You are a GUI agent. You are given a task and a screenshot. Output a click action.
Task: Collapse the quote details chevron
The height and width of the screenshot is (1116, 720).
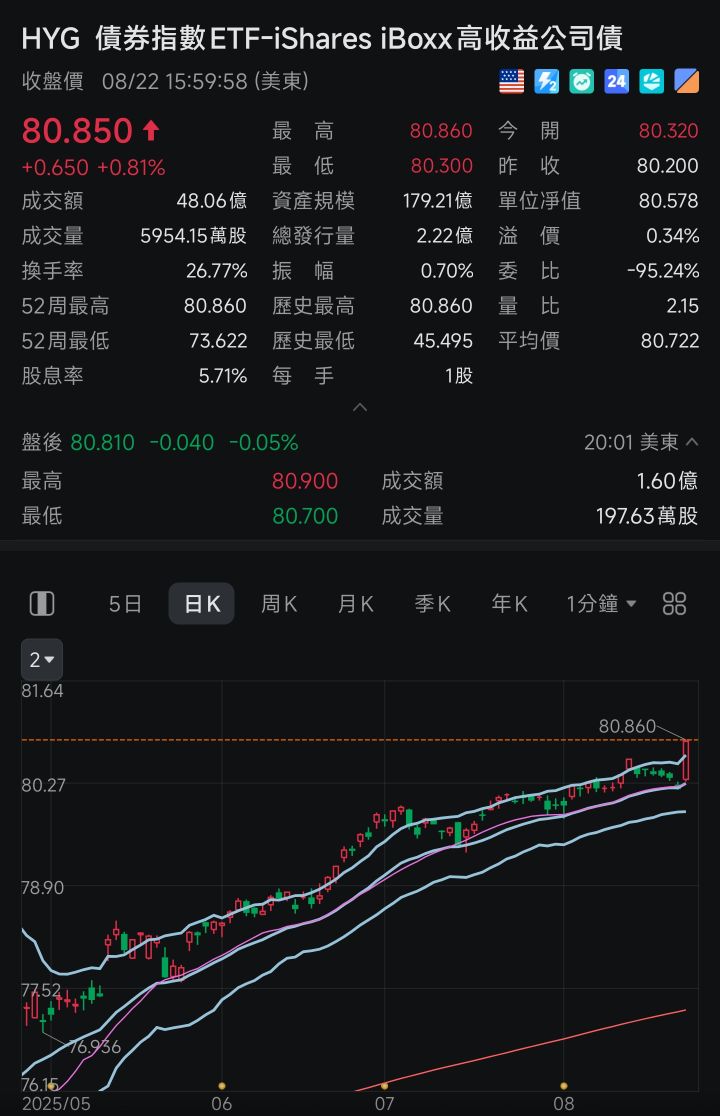(361, 407)
